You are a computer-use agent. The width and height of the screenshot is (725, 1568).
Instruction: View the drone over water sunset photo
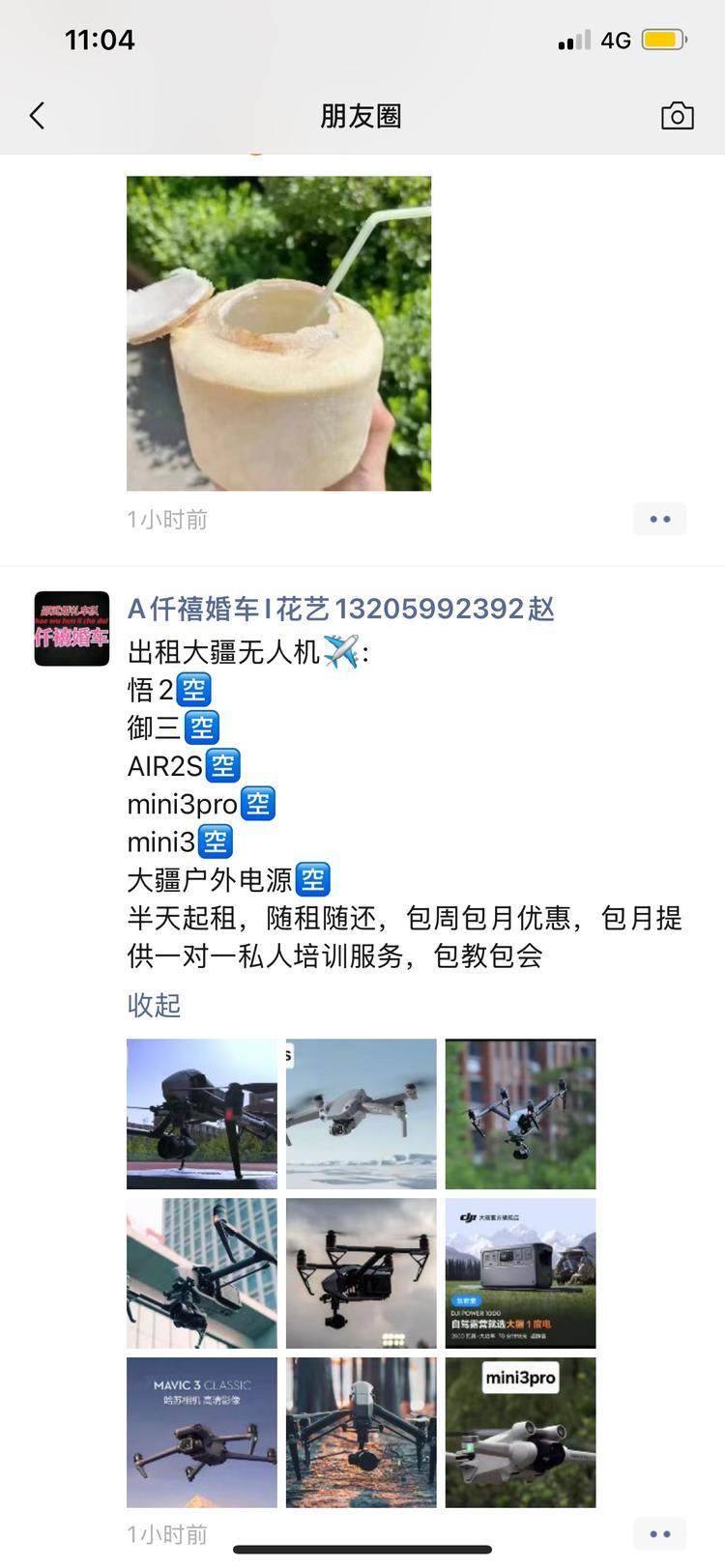[362, 1433]
